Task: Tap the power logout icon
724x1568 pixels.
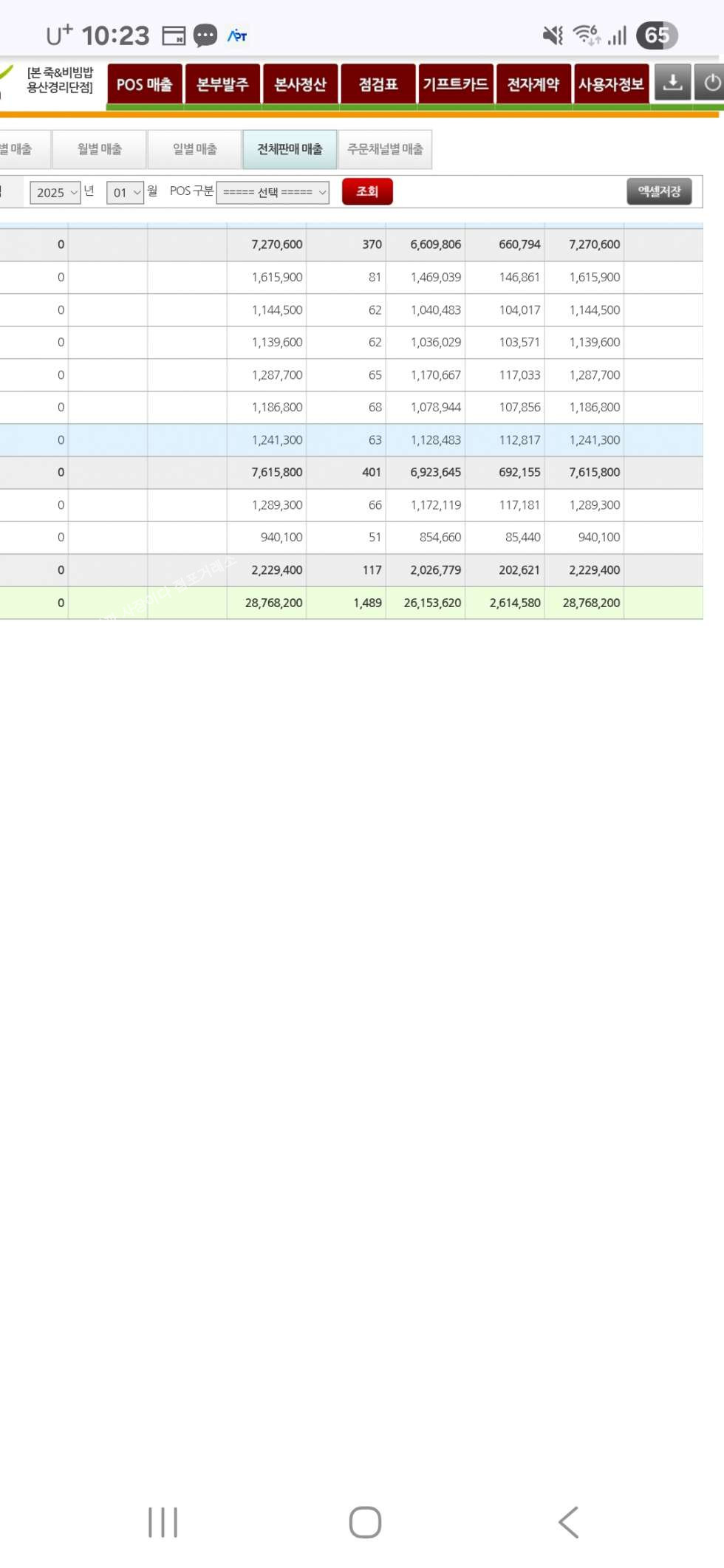Action: [711, 83]
